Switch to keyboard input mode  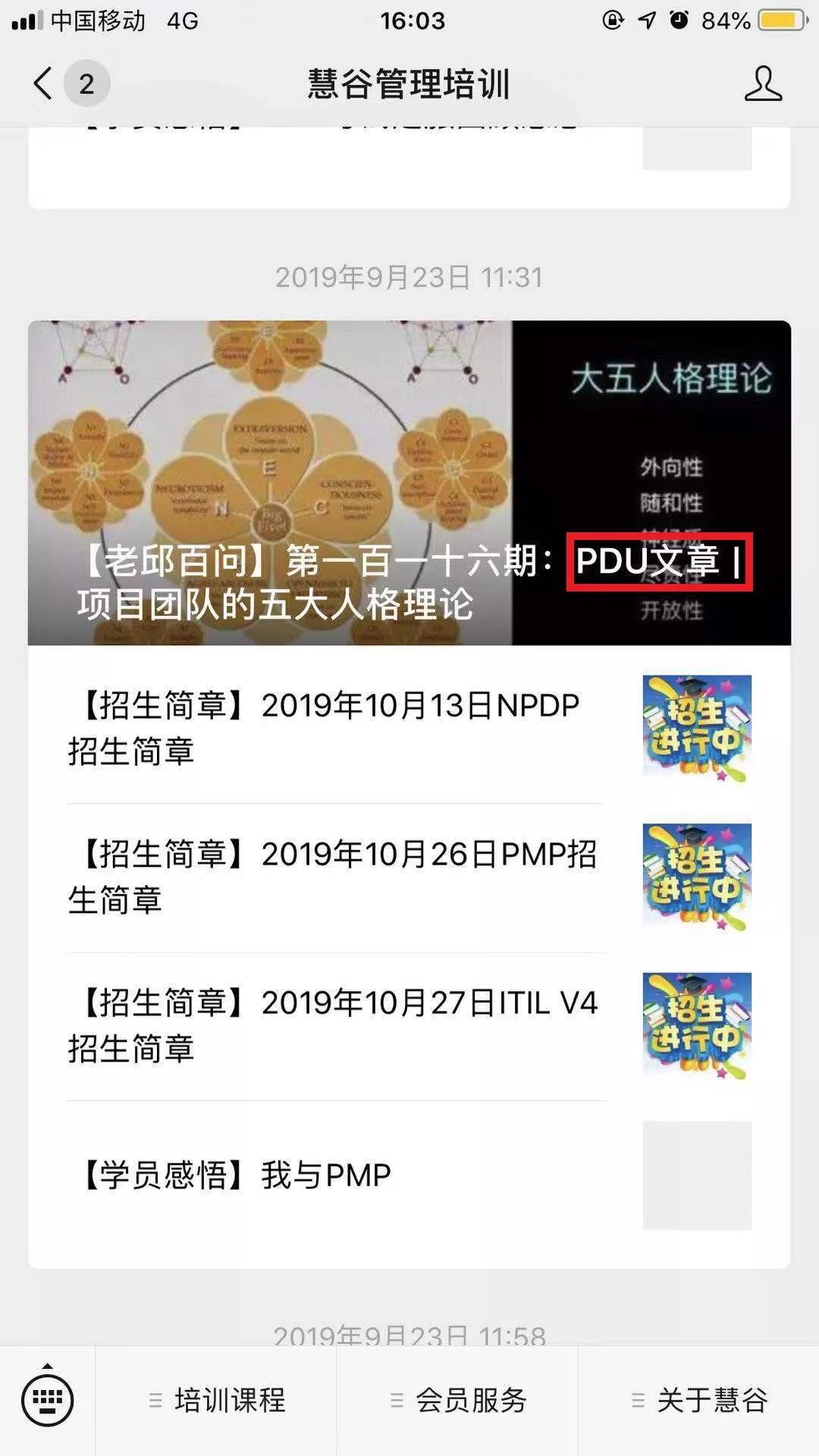click(x=47, y=1399)
